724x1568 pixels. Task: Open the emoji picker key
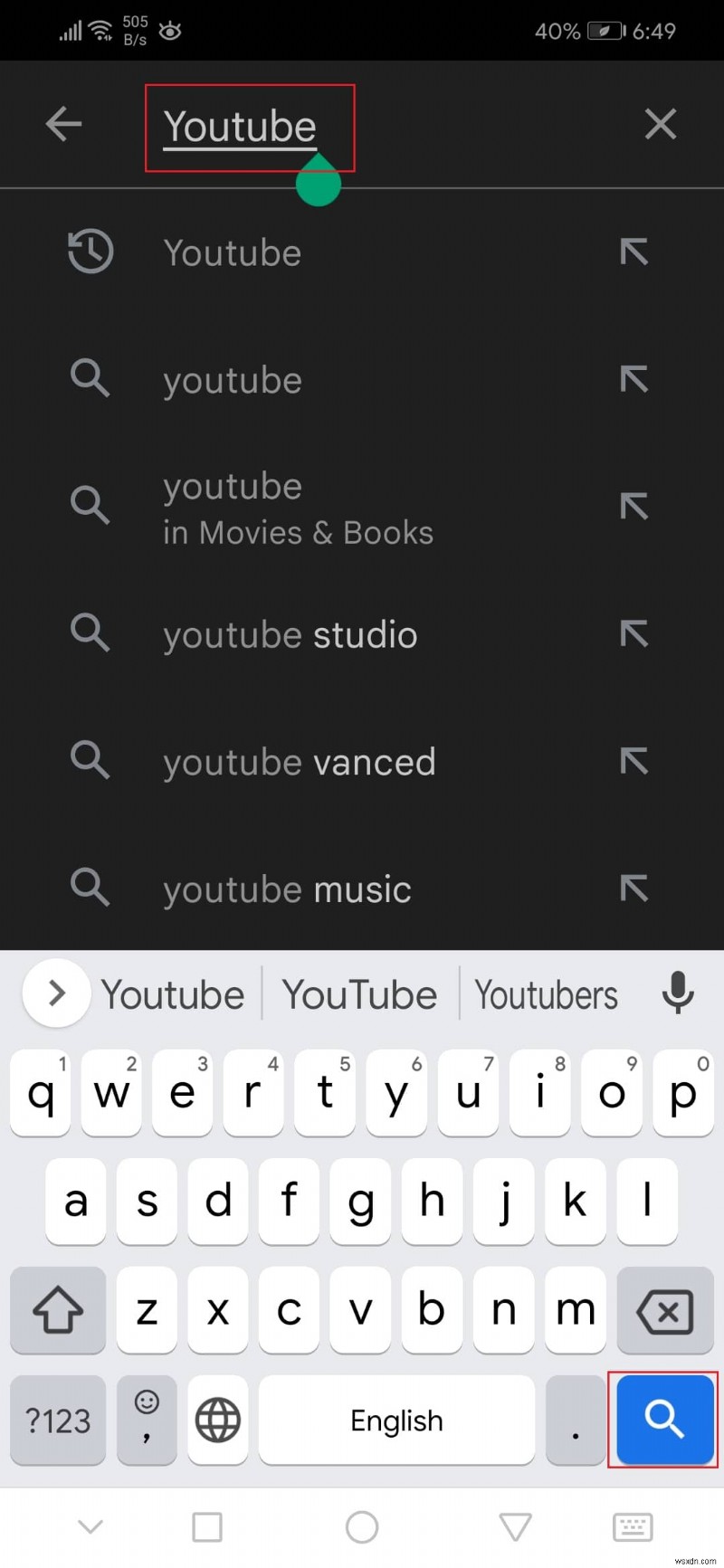[147, 1420]
